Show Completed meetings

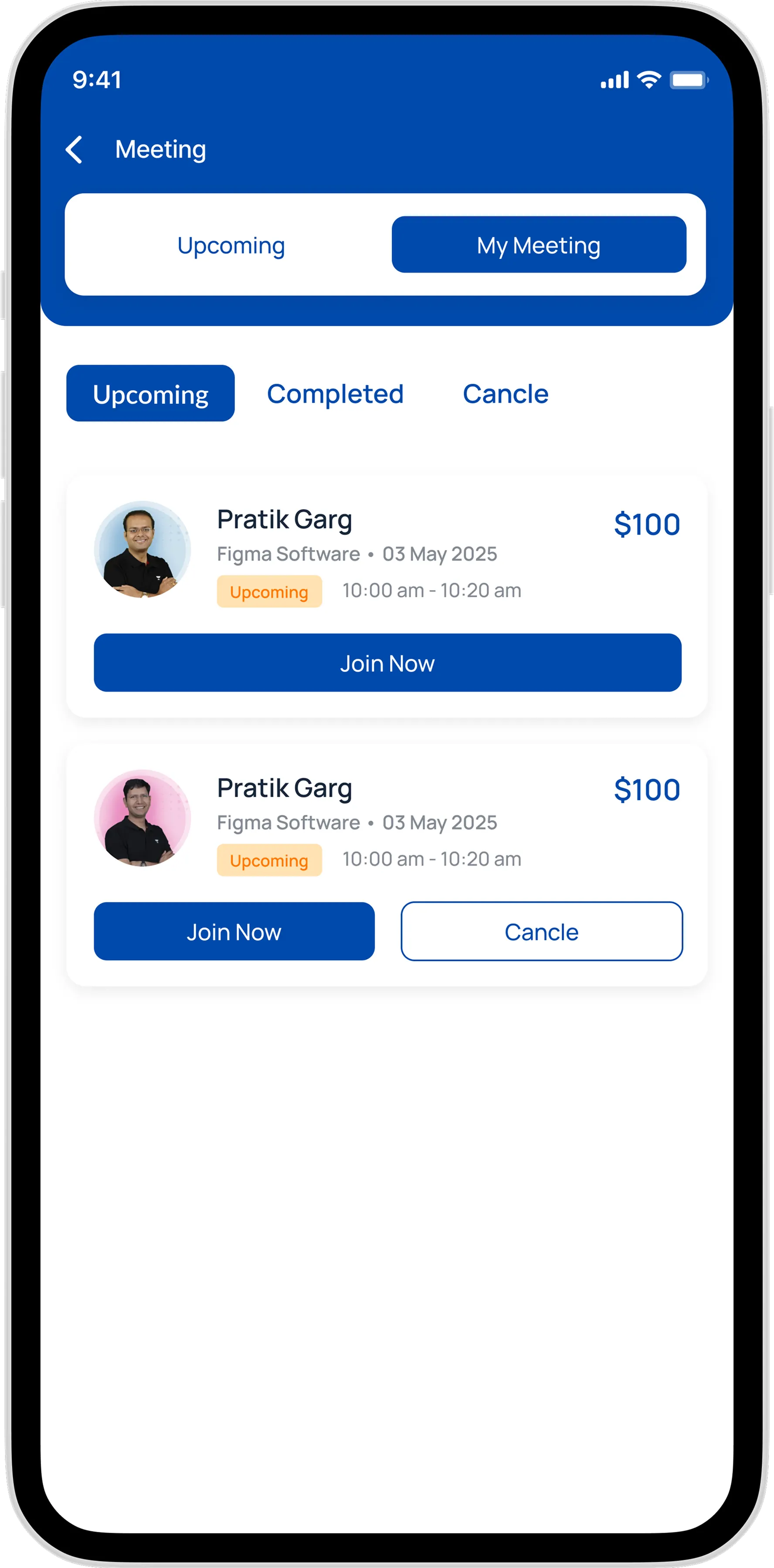coord(335,394)
